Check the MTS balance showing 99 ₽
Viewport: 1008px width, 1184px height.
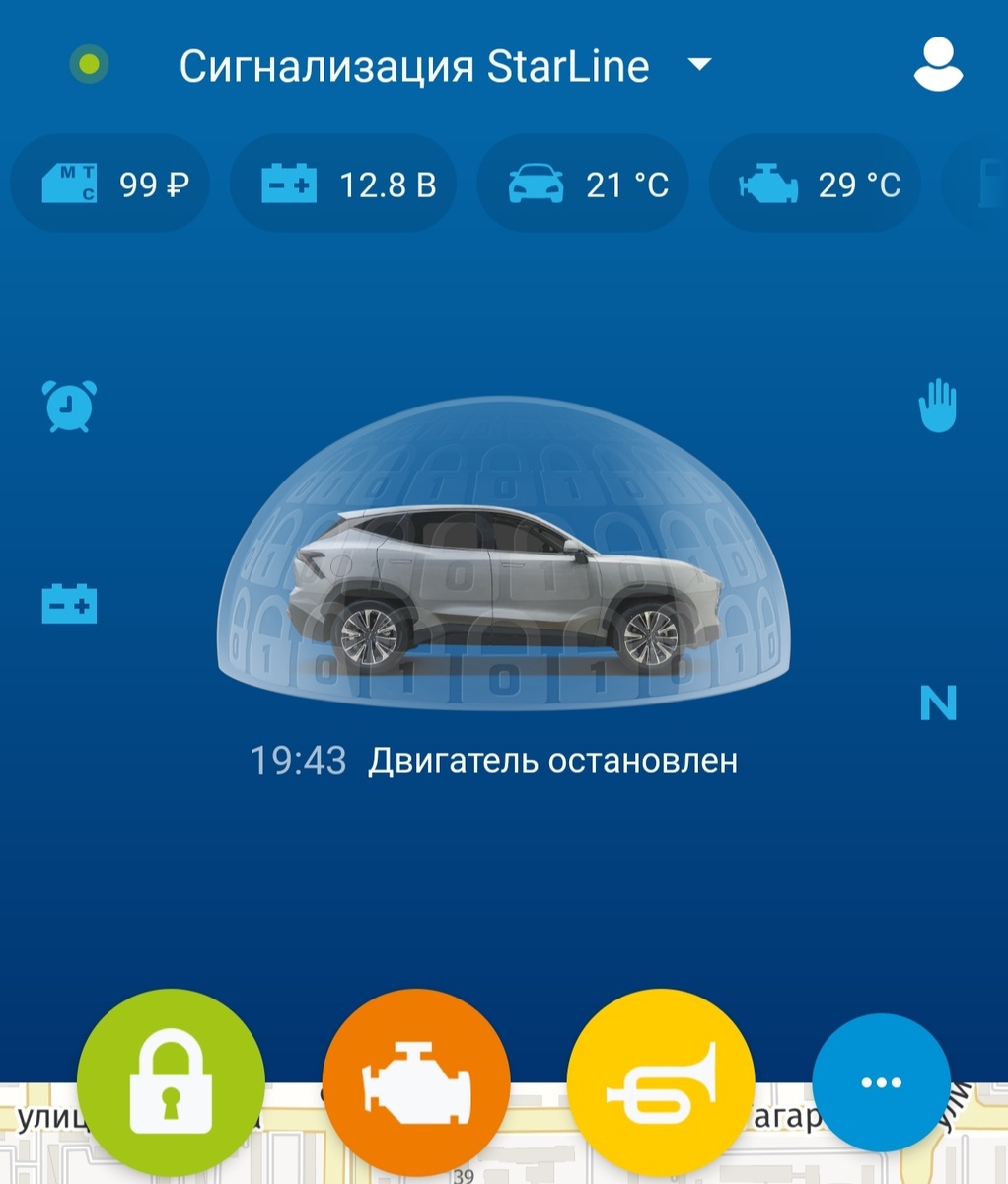tap(109, 183)
